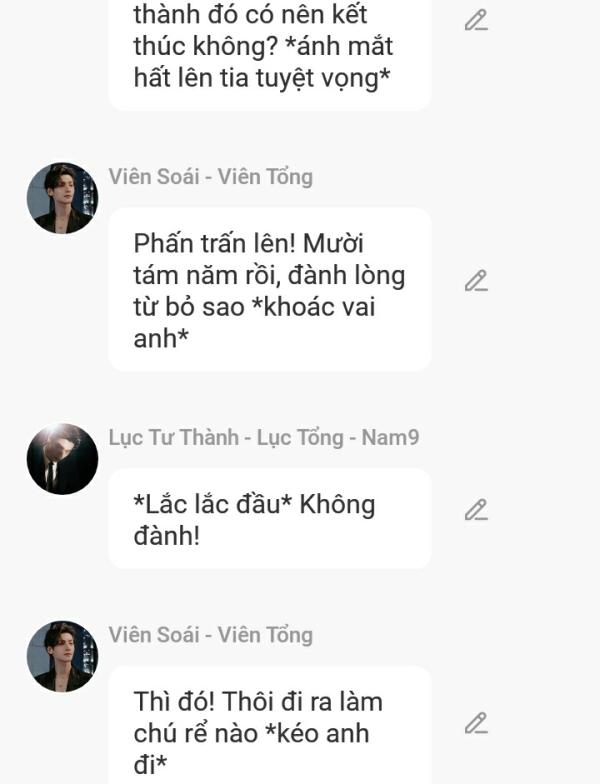Edit the message ending with "tia tuyệt vọng"
The height and width of the screenshot is (784, 600).
tap(476, 20)
